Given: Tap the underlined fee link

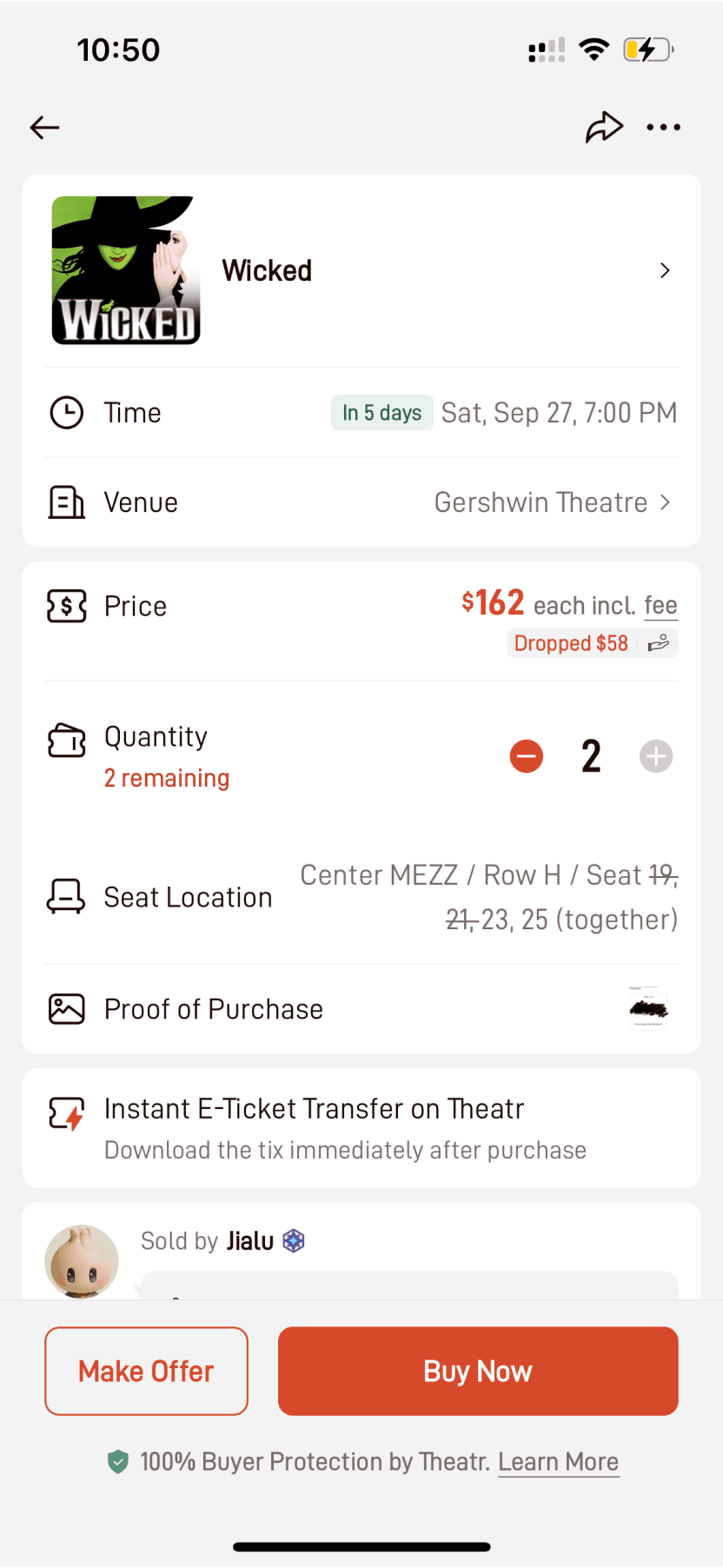Looking at the screenshot, I should click(x=660, y=606).
